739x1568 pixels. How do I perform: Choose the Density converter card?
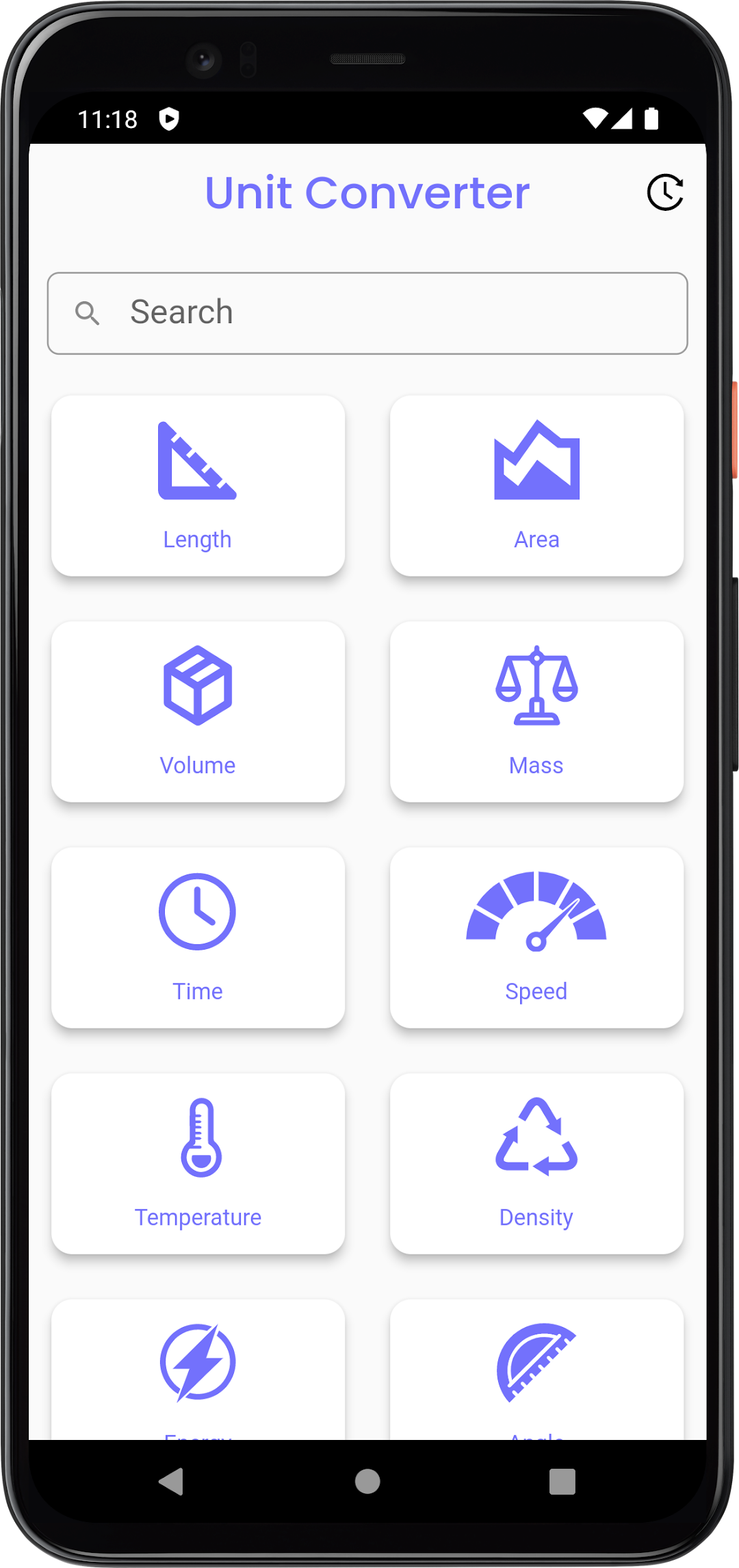[536, 1163]
